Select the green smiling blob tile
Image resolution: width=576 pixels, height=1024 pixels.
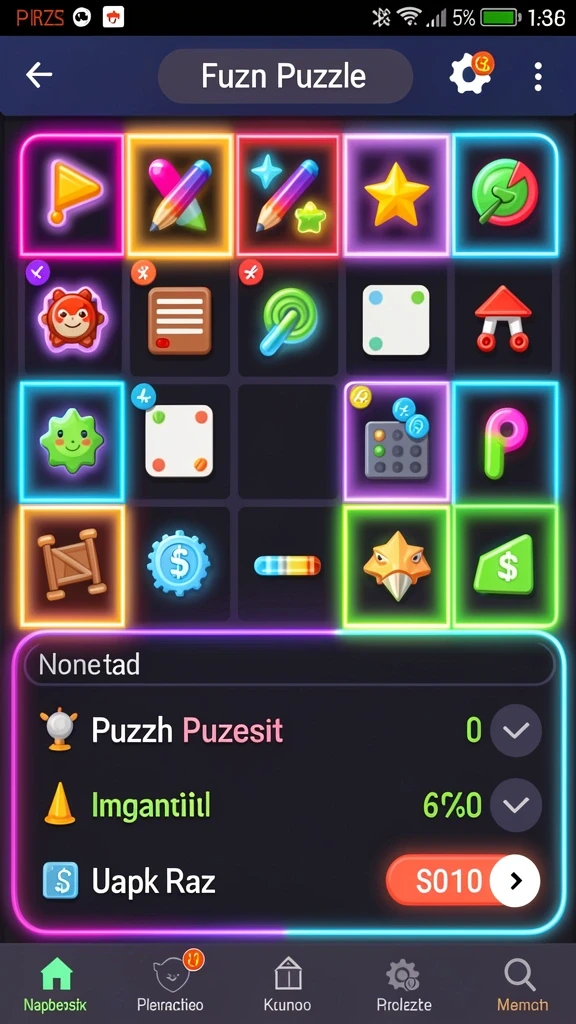click(72, 441)
